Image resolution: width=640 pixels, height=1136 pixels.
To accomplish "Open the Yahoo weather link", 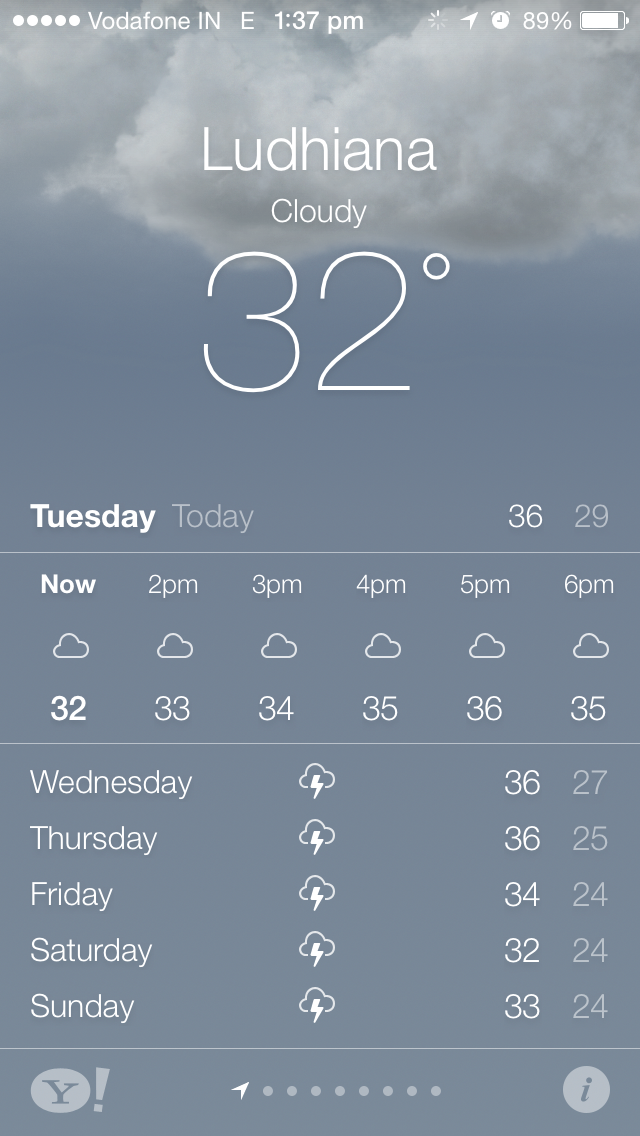I will [x=70, y=1091].
